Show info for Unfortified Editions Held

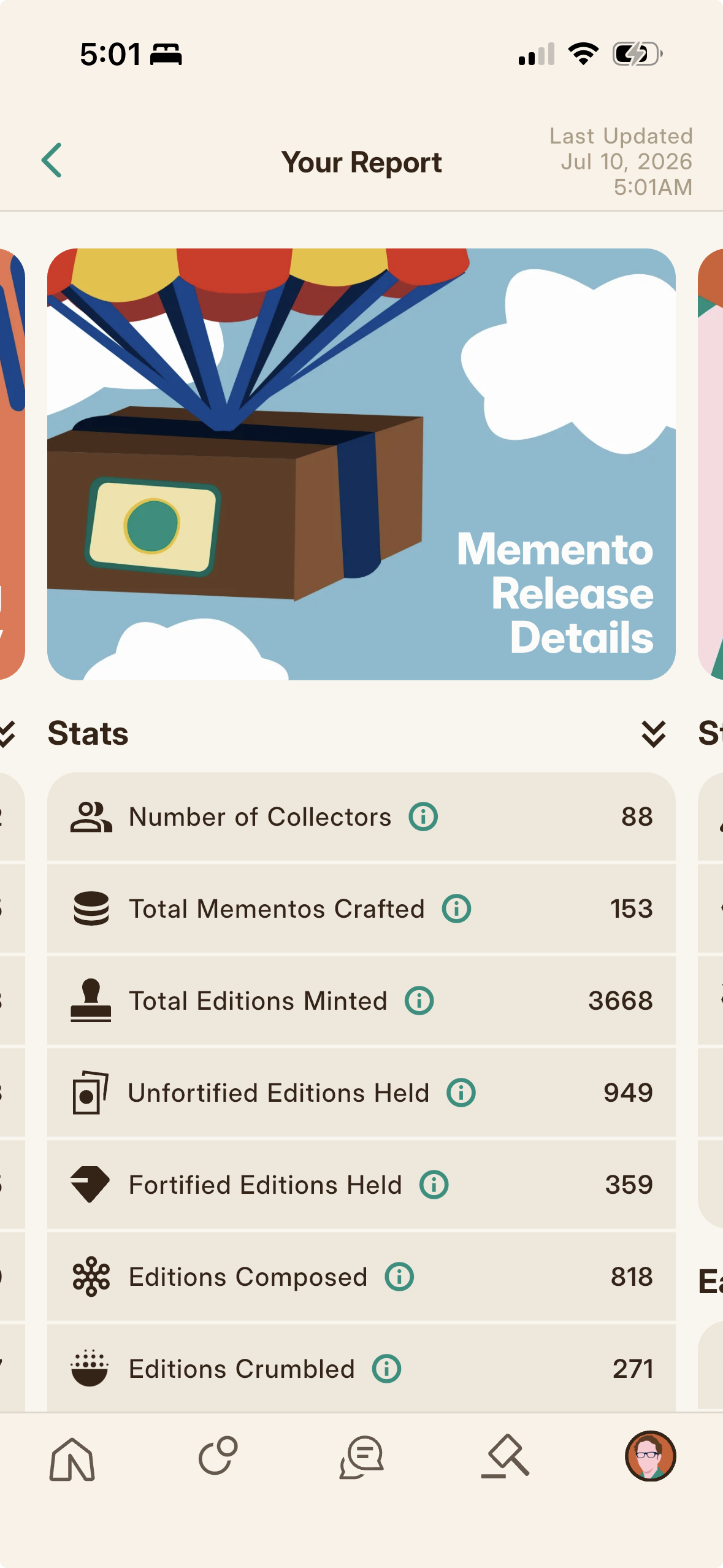[461, 1093]
